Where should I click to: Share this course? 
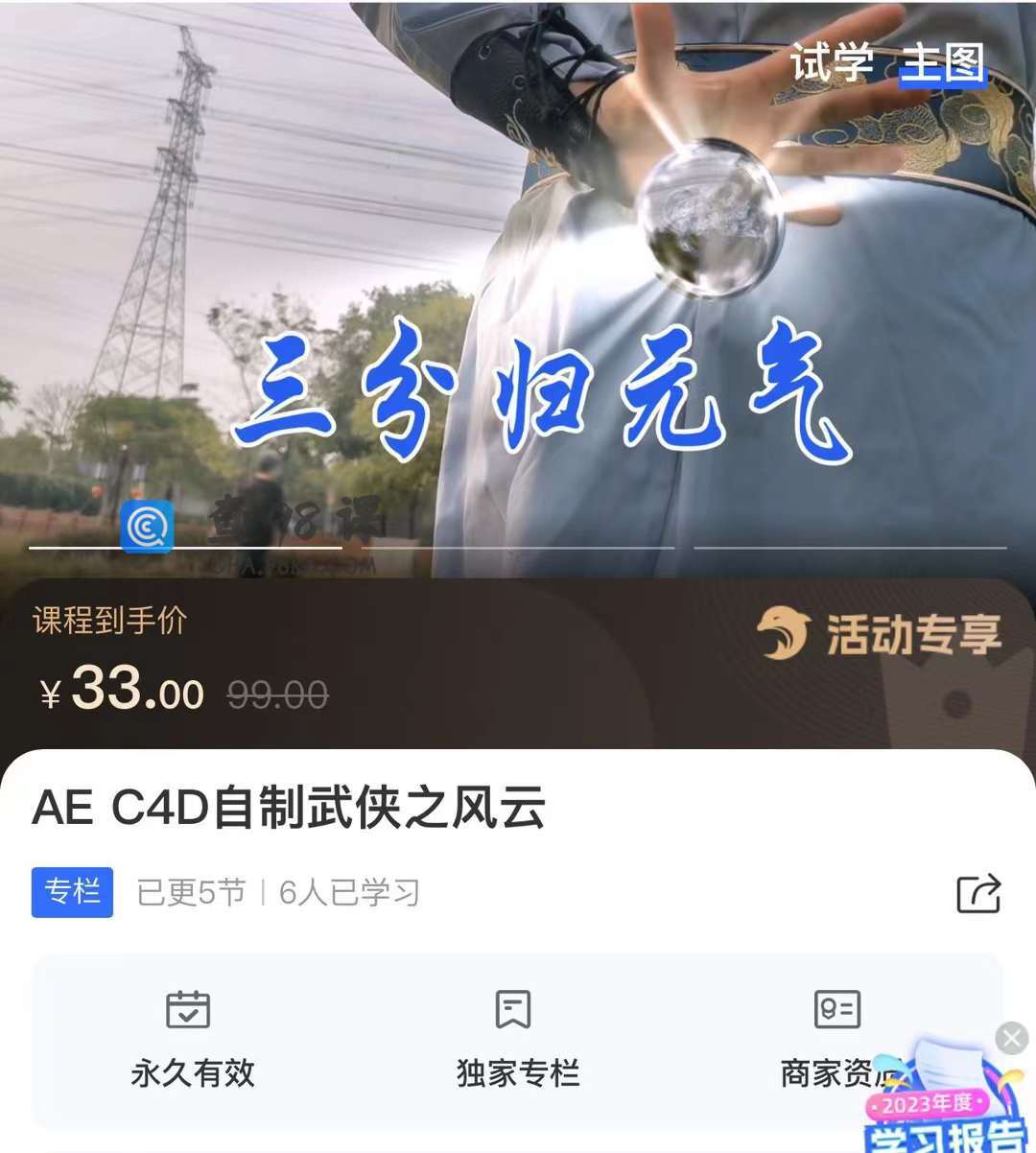[x=978, y=893]
